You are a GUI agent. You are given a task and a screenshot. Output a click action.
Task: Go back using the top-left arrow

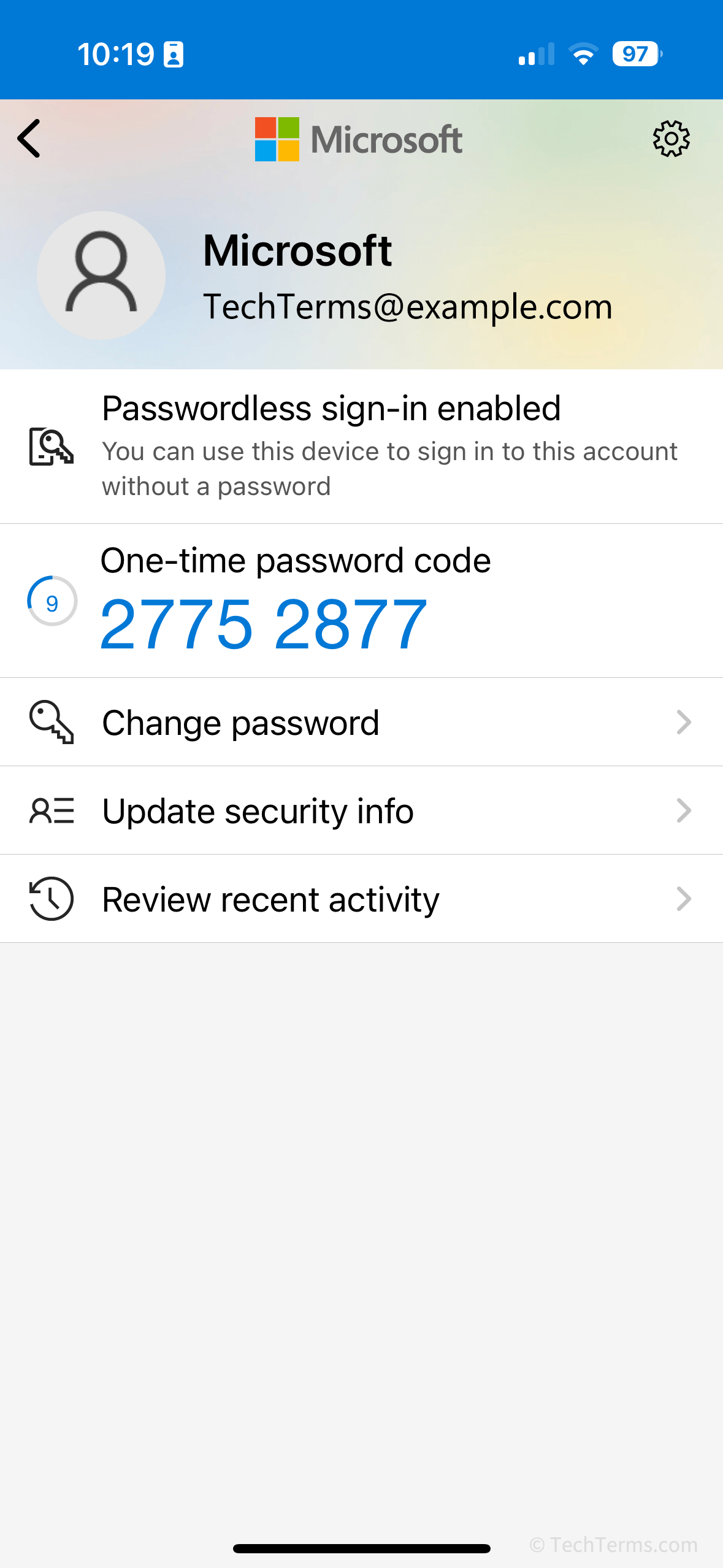click(x=29, y=139)
